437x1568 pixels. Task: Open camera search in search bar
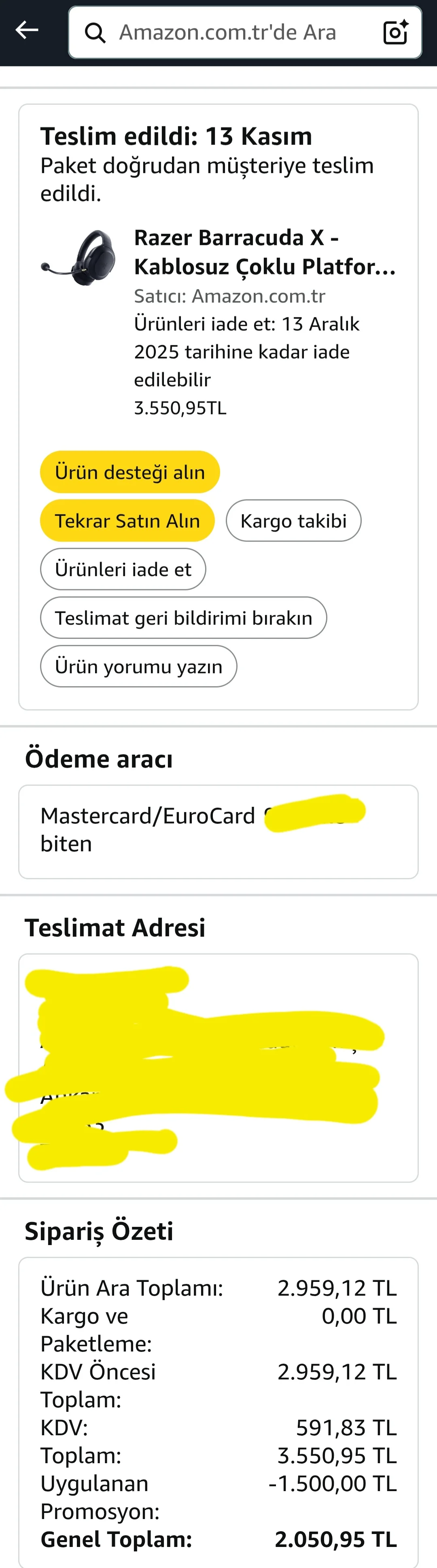click(395, 32)
